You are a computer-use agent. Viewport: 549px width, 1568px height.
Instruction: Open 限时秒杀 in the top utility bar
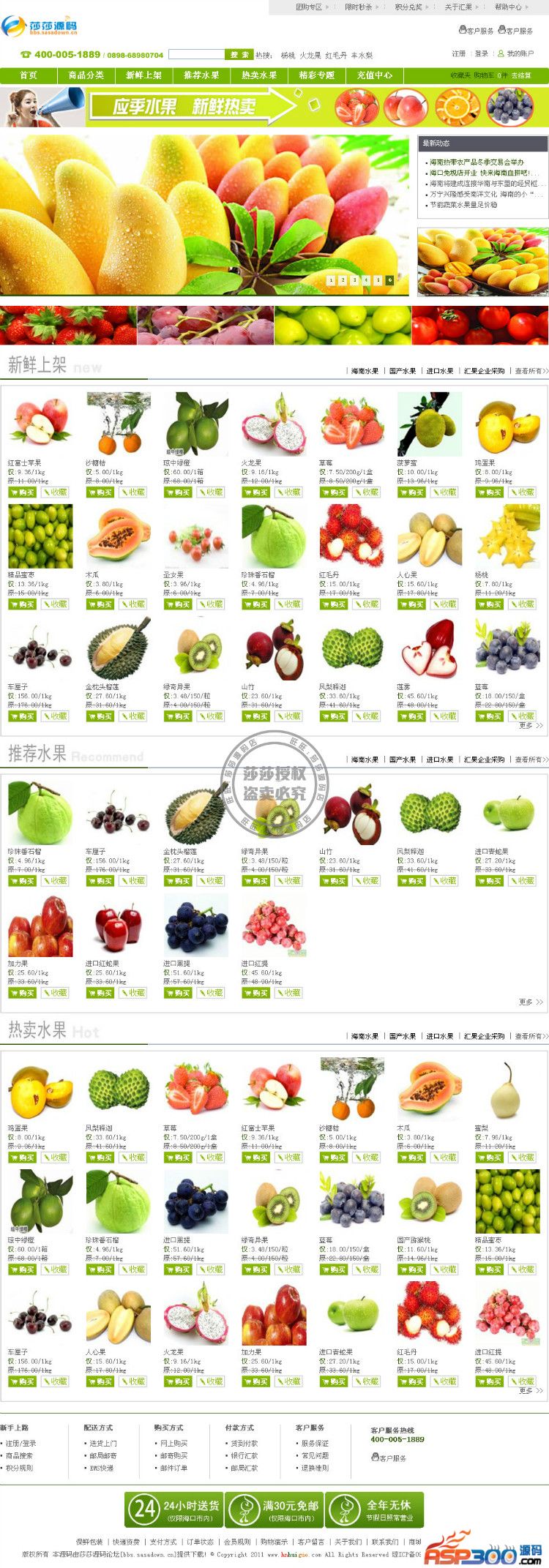click(x=359, y=7)
